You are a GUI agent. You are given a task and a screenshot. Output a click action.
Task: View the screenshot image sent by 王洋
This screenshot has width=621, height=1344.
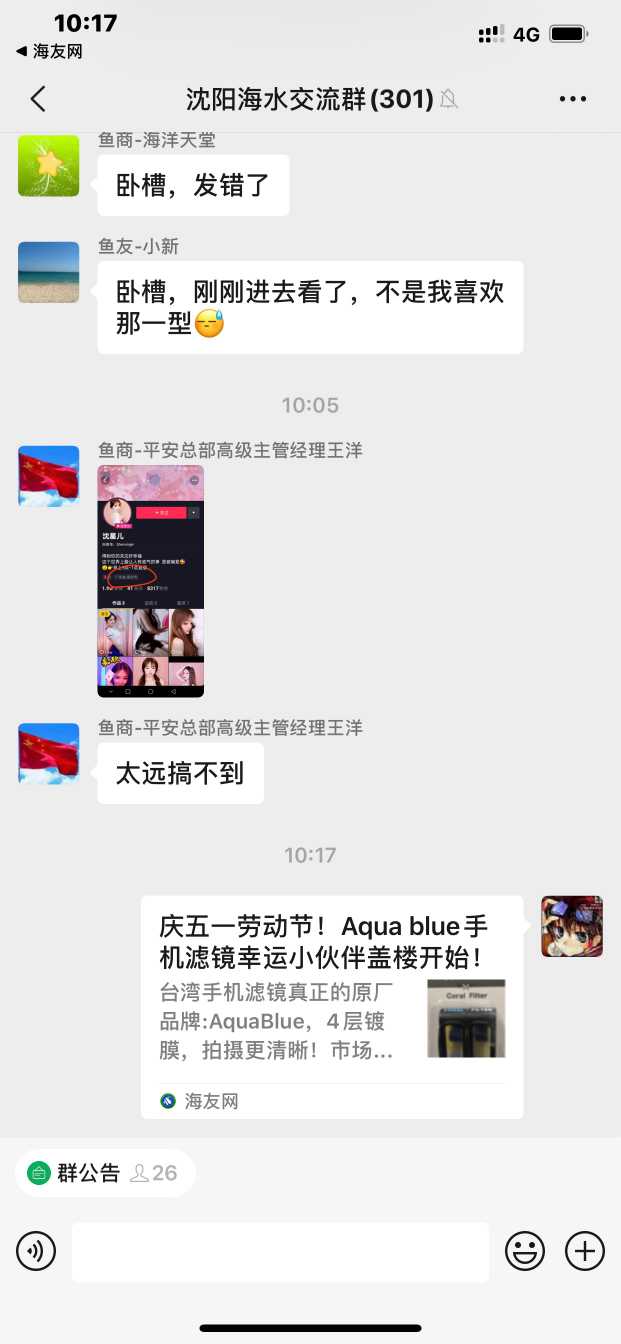(x=150, y=581)
